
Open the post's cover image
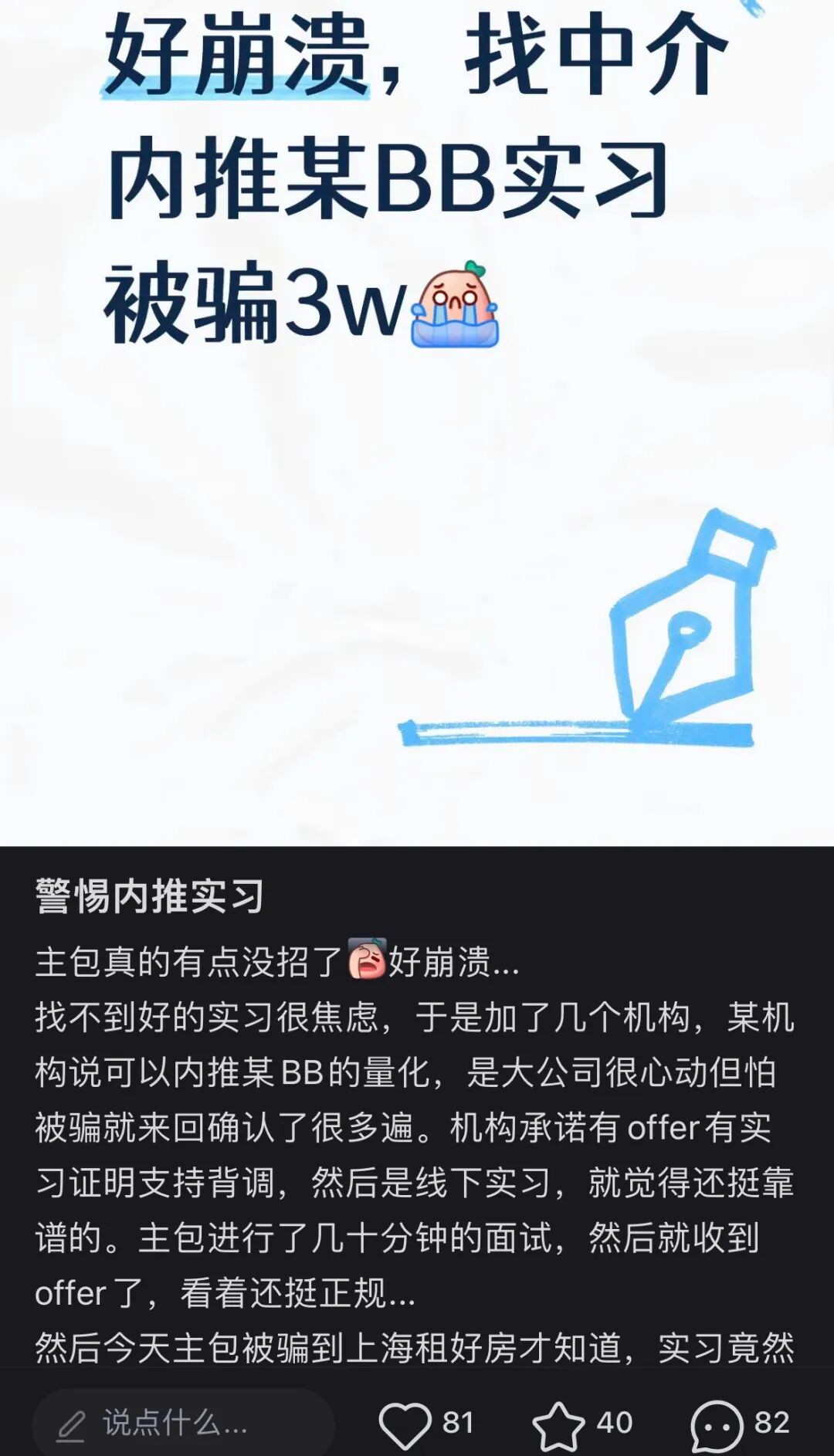417,423
